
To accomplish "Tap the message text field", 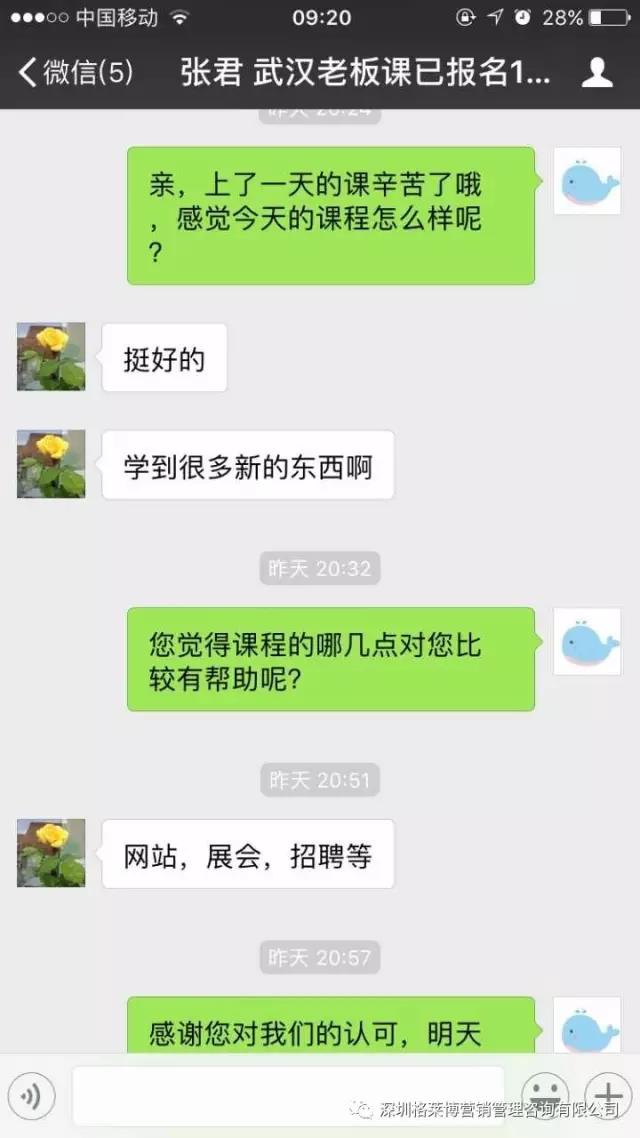I will click(x=286, y=1096).
